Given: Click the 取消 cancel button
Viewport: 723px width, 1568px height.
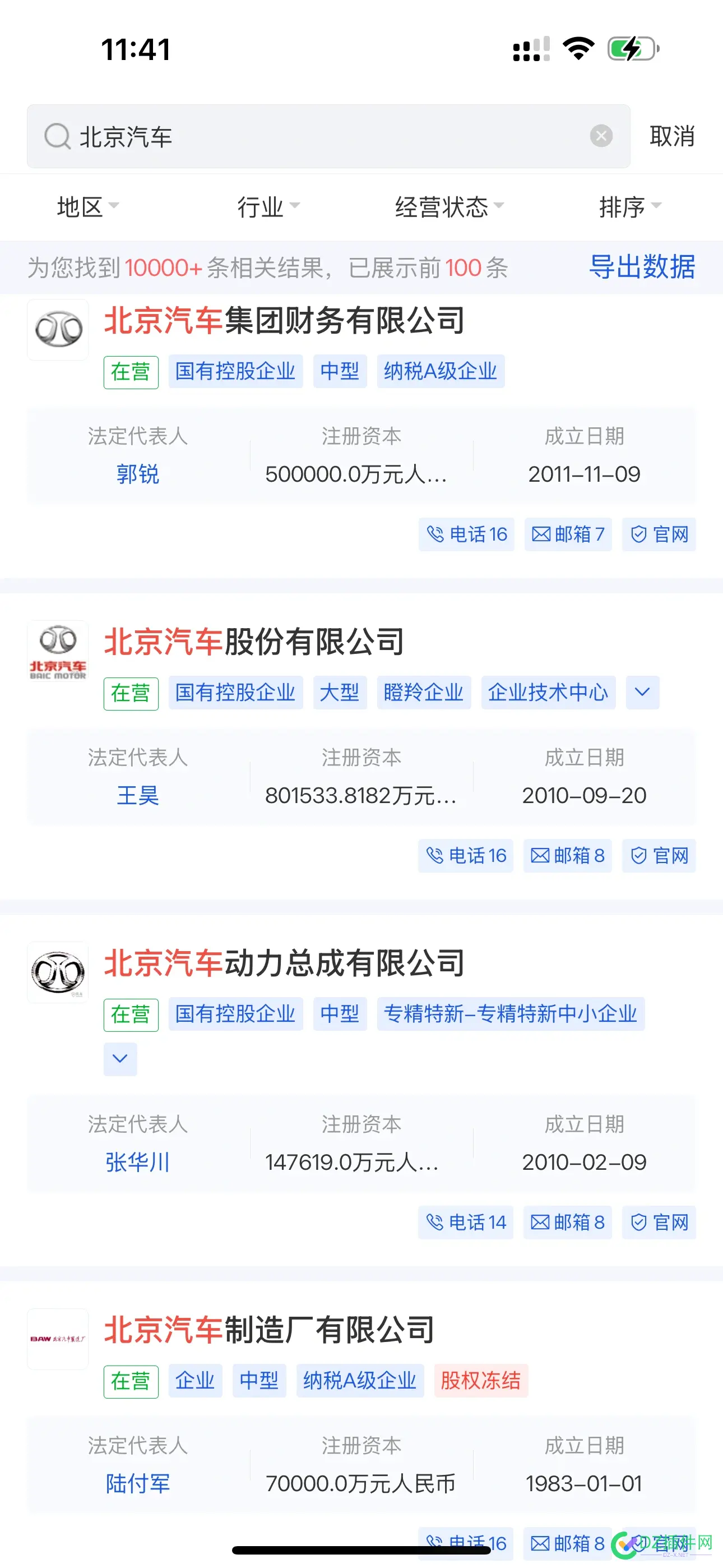Looking at the screenshot, I should pos(673,136).
